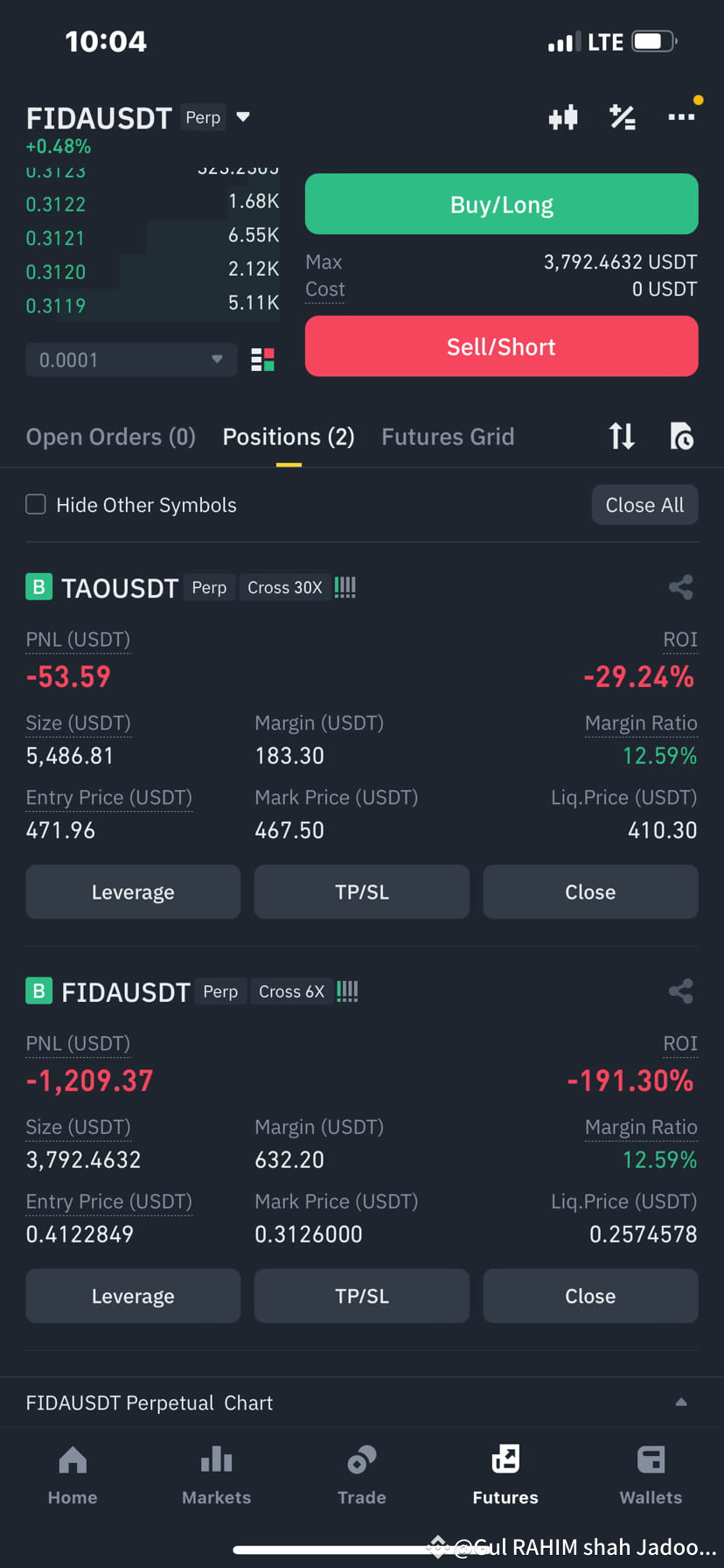Open the Futures Grid tab
The height and width of the screenshot is (1568, 724).
[448, 436]
